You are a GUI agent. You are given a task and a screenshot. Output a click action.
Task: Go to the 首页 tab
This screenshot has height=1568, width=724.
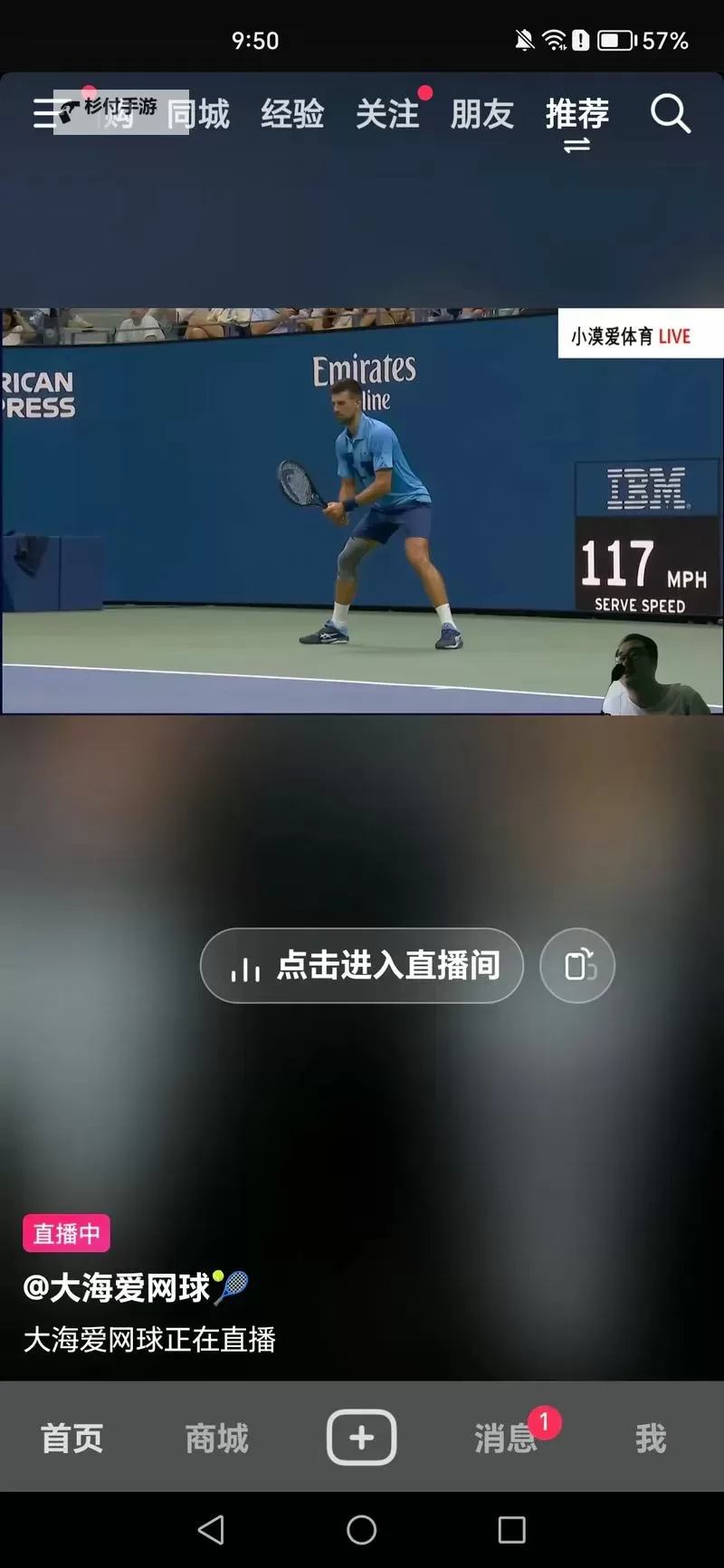[x=72, y=1438]
